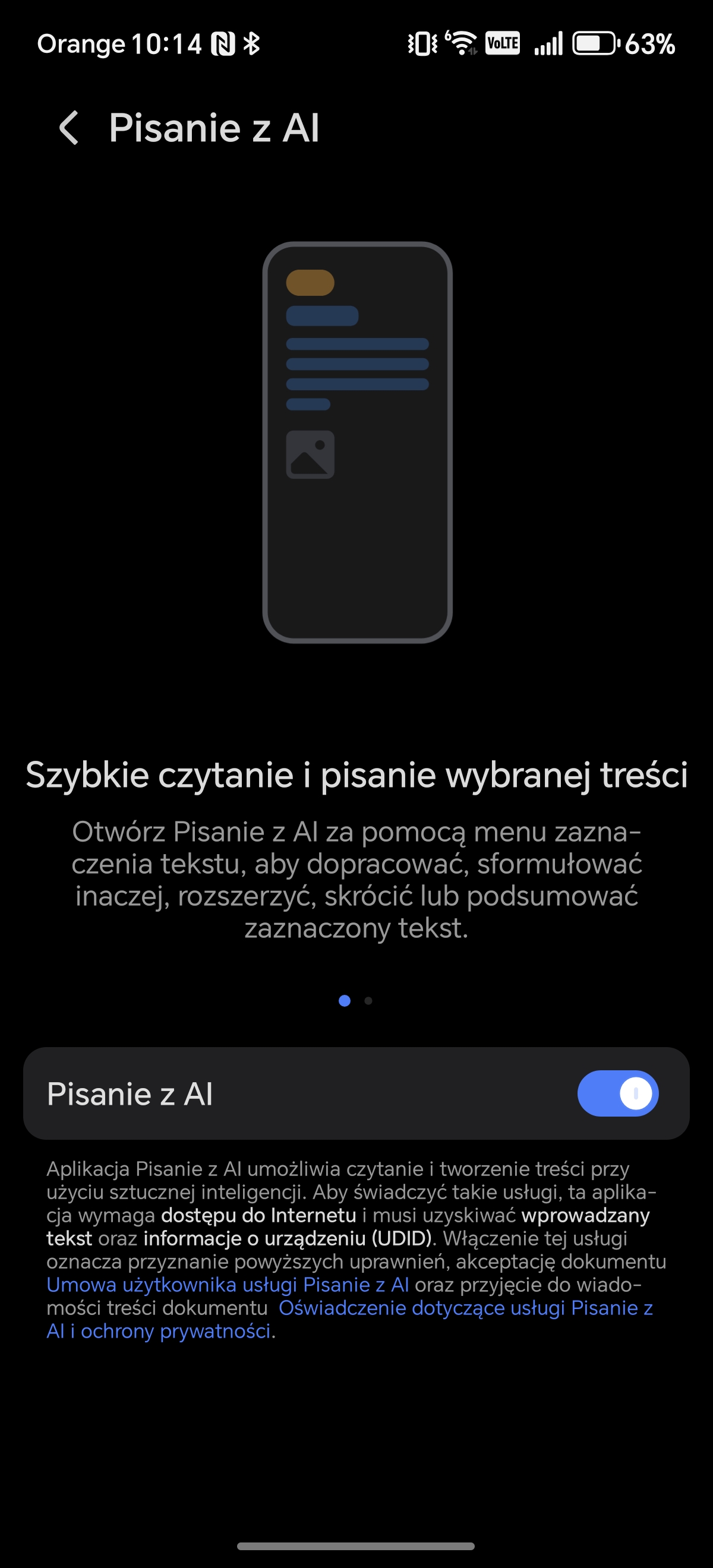713x1568 pixels.
Task: Go back from Pisanie z AI
Action: click(69, 128)
